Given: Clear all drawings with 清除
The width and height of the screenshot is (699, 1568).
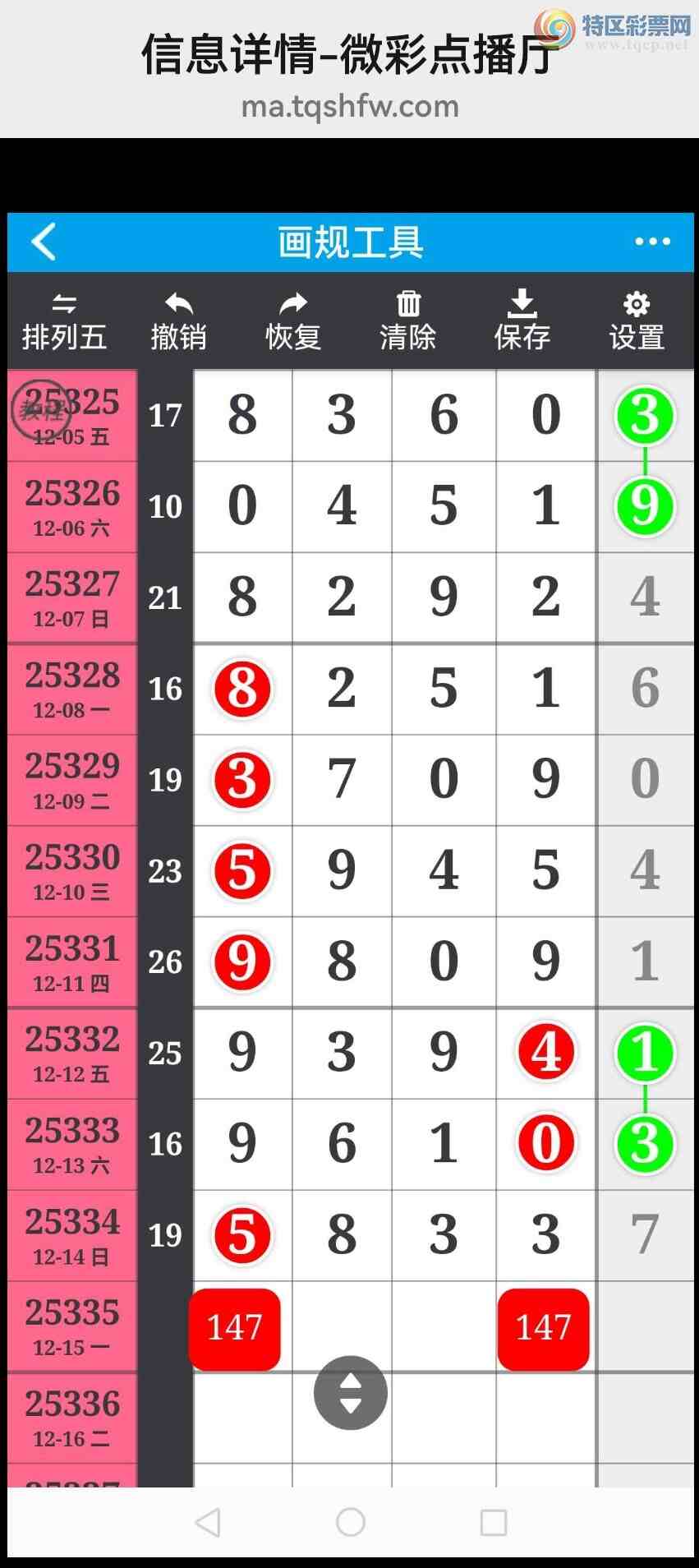Looking at the screenshot, I should pyautogui.click(x=407, y=321).
